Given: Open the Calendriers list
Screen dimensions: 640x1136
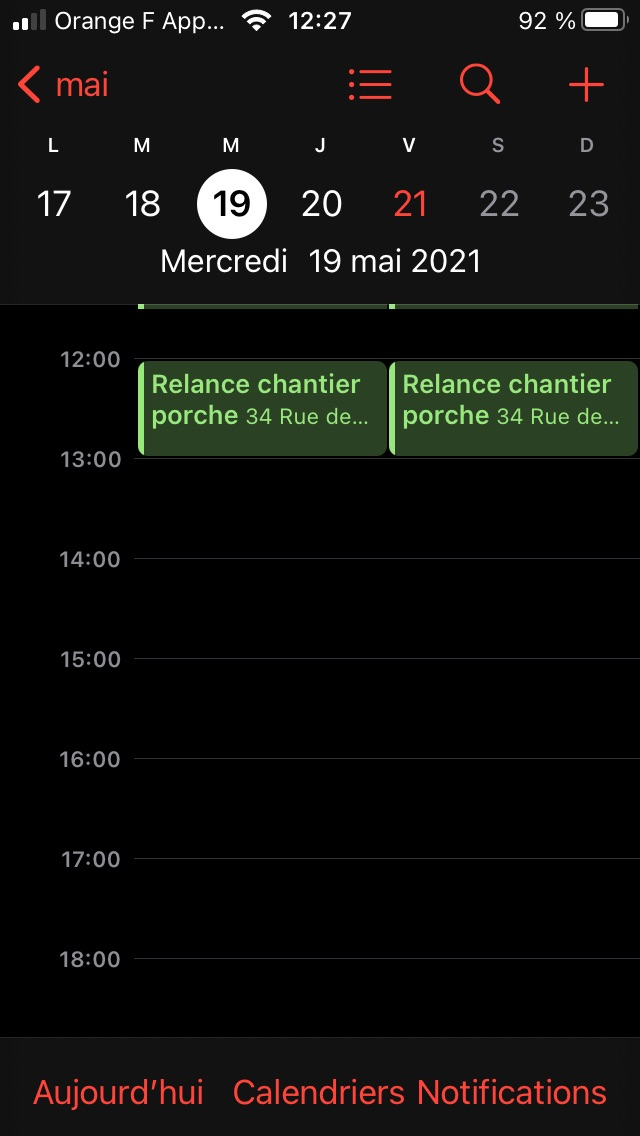Looking at the screenshot, I should click(319, 1092).
